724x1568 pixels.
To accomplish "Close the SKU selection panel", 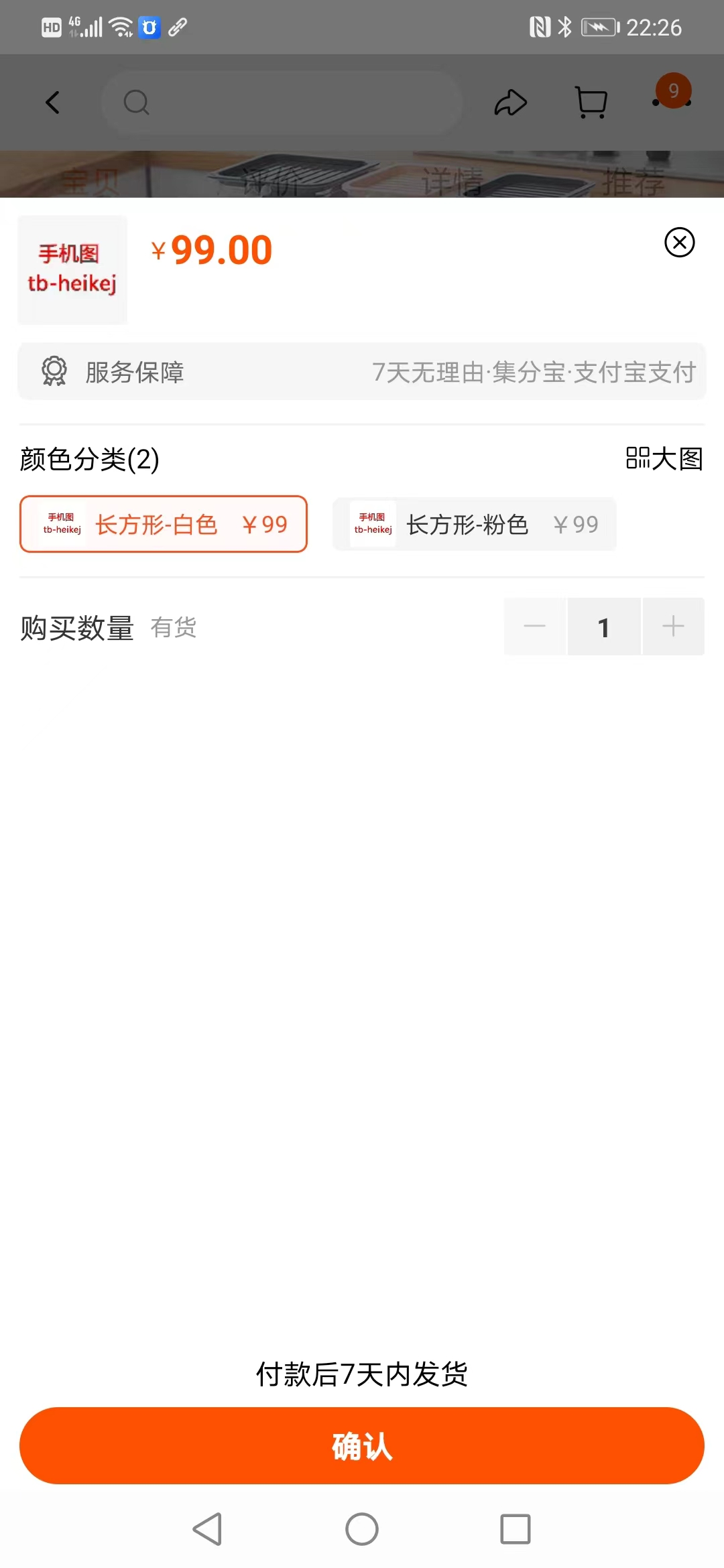I will (x=679, y=243).
